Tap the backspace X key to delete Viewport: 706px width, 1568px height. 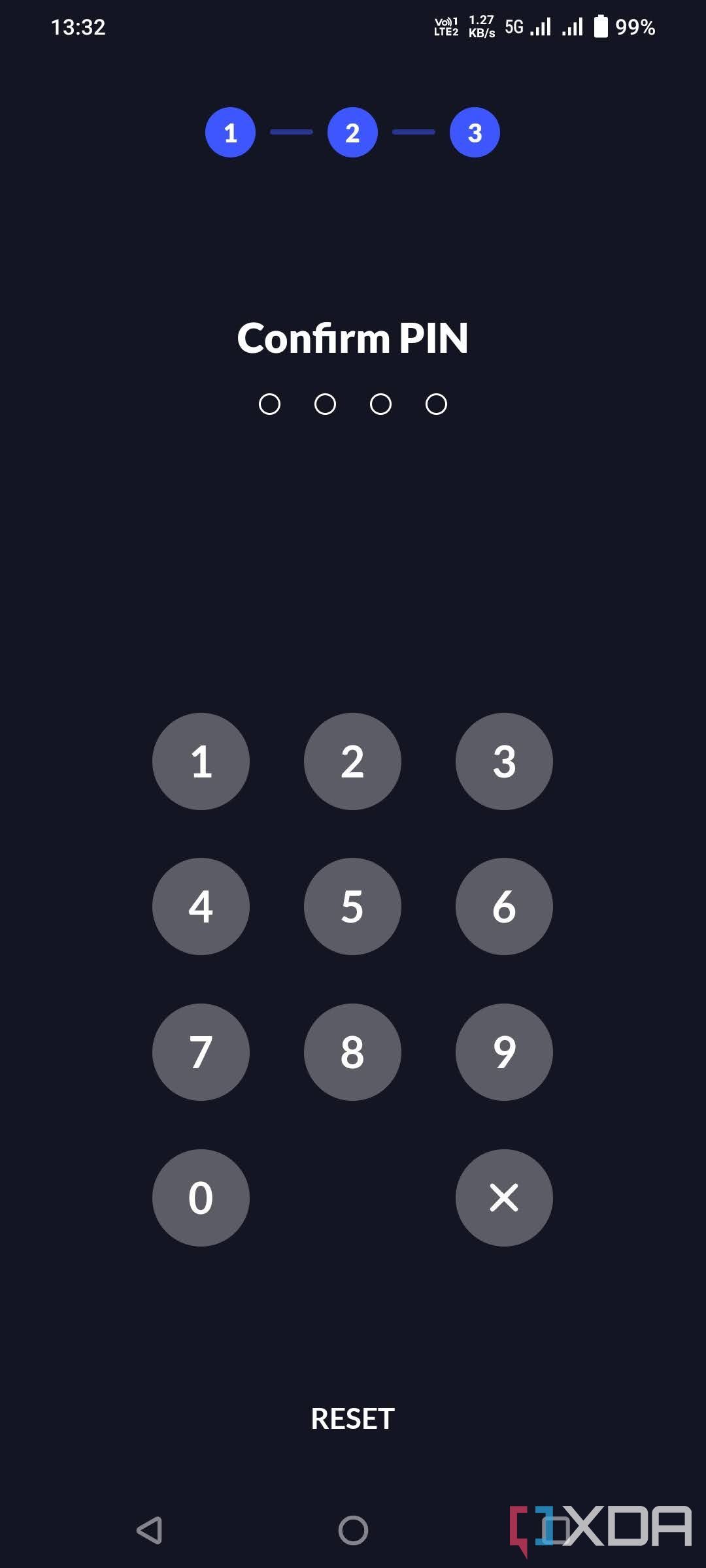(x=504, y=1198)
